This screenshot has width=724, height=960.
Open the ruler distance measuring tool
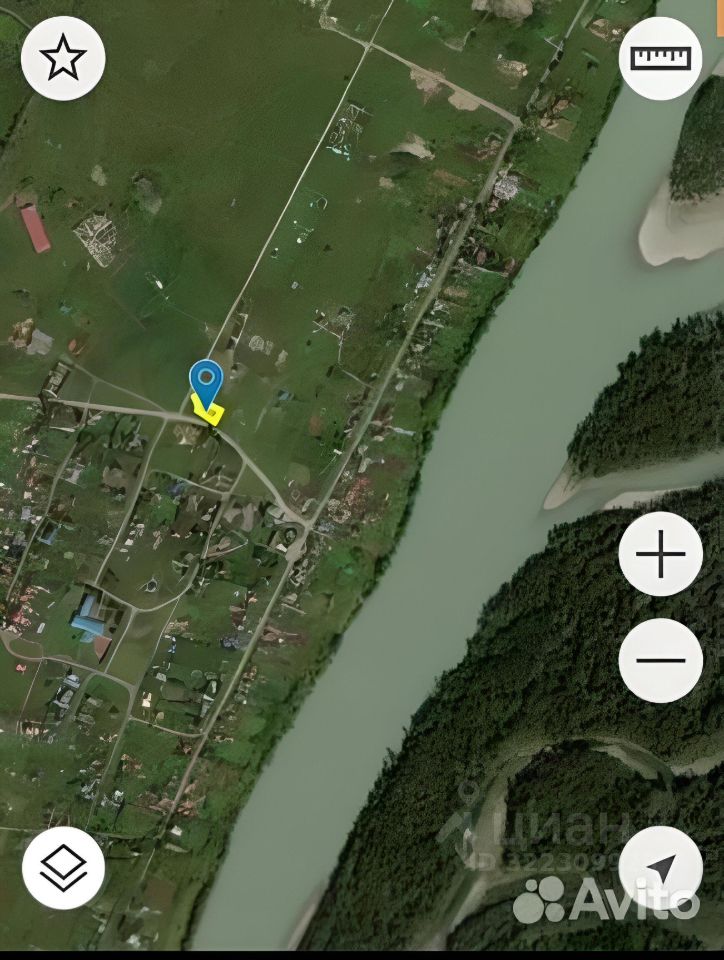point(660,58)
